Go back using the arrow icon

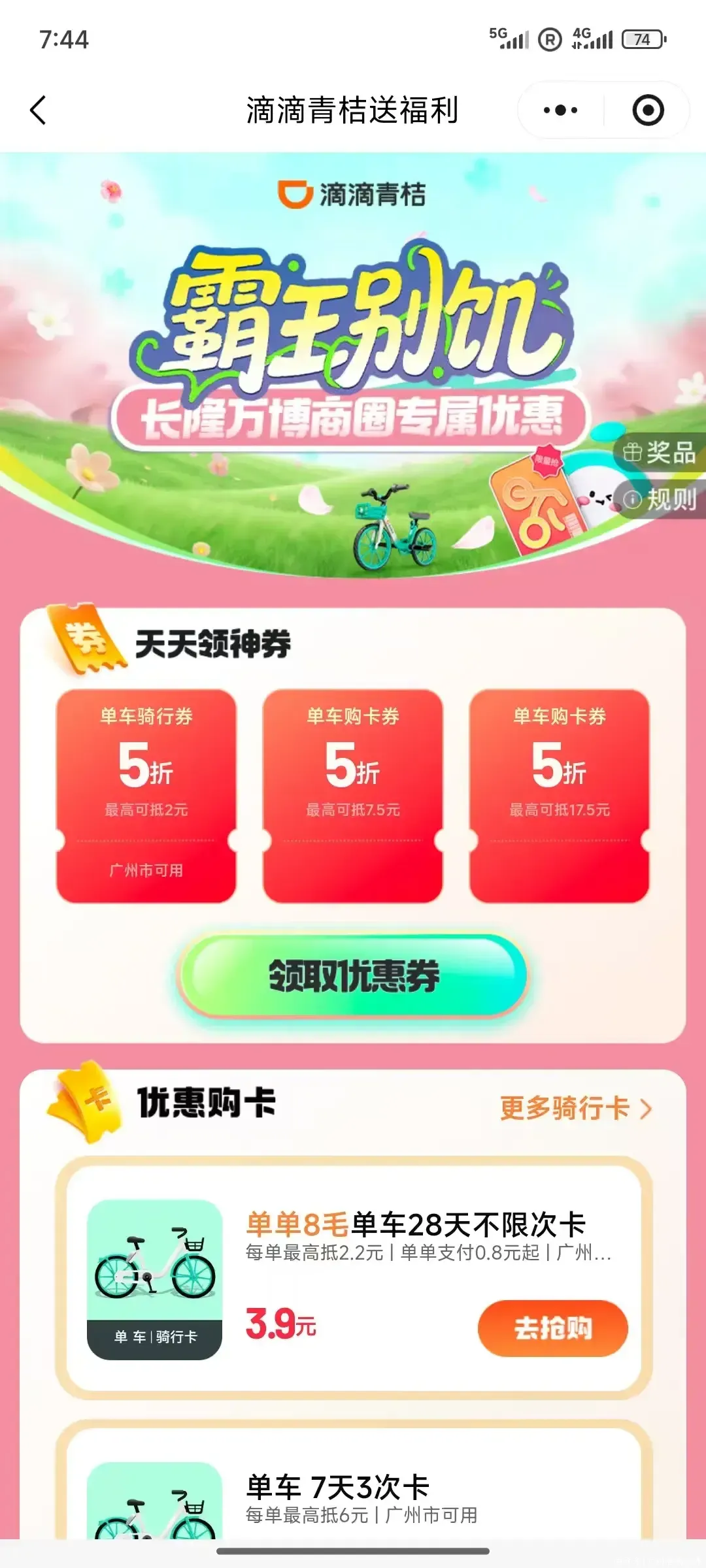point(39,110)
